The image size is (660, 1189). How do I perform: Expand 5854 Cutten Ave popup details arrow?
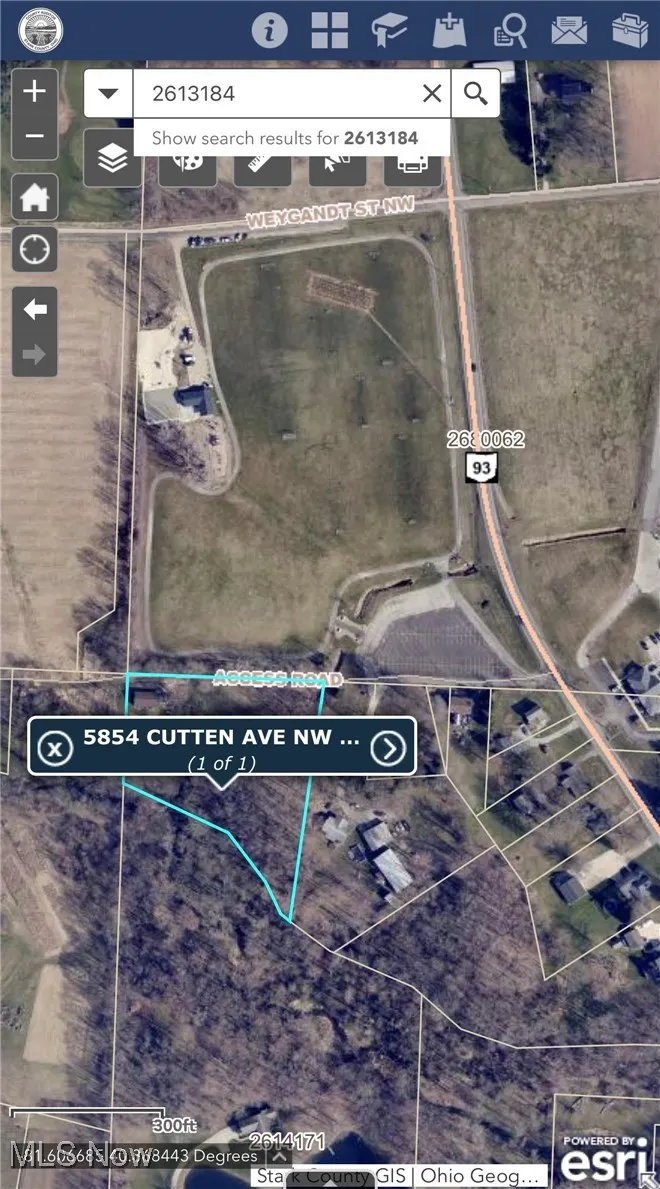(x=388, y=746)
